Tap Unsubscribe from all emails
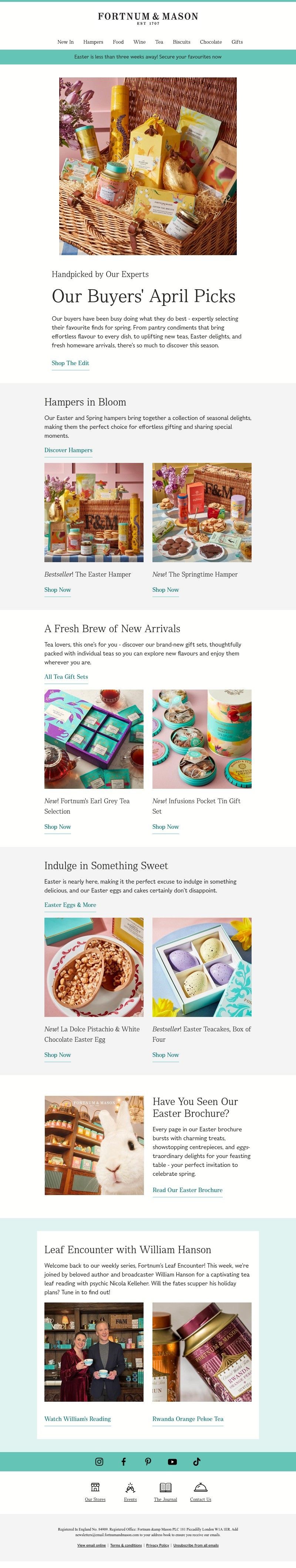This screenshot has height=1568, width=296. pyautogui.click(x=196, y=1545)
